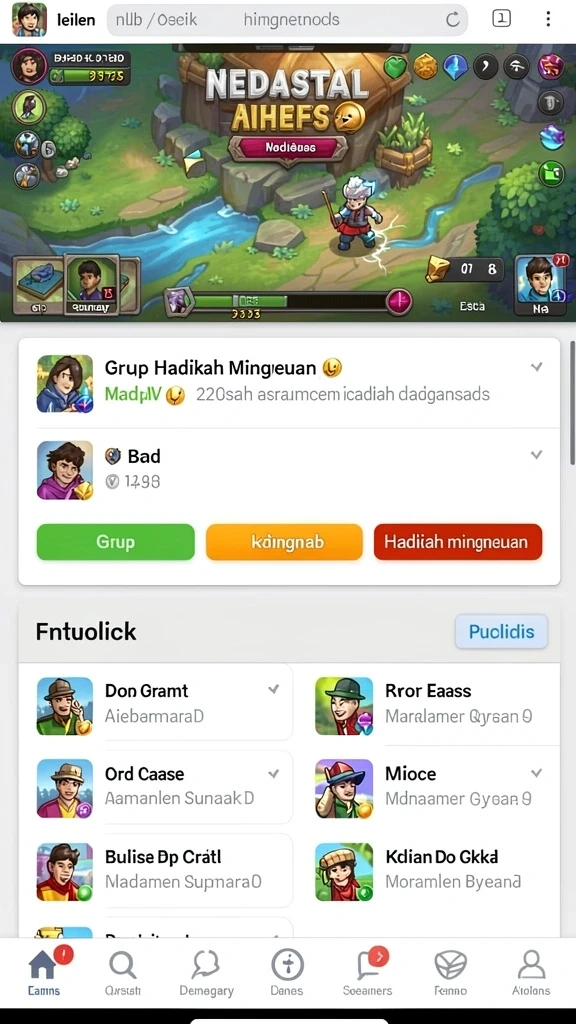Open the Demagary tab

pos(206,972)
